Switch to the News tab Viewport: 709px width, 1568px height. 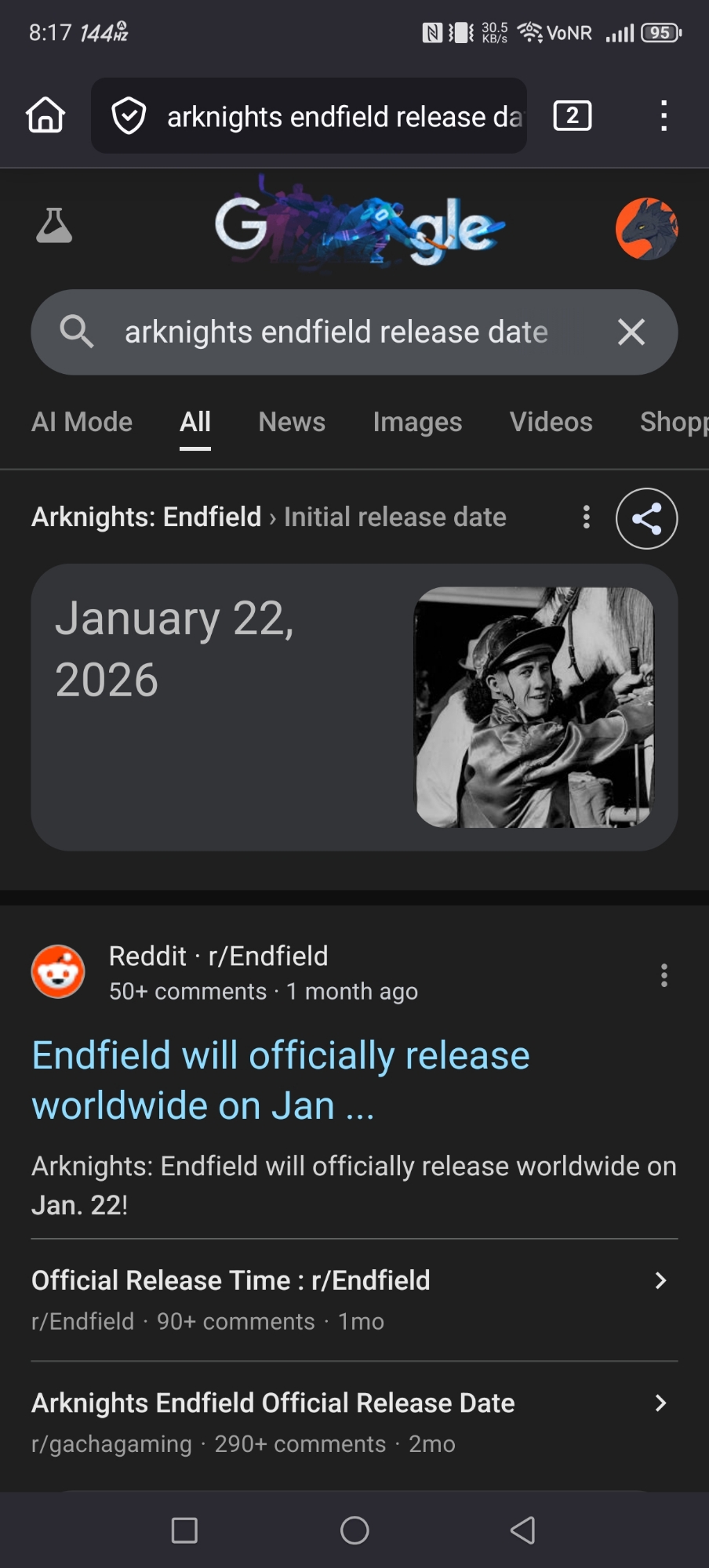292,422
